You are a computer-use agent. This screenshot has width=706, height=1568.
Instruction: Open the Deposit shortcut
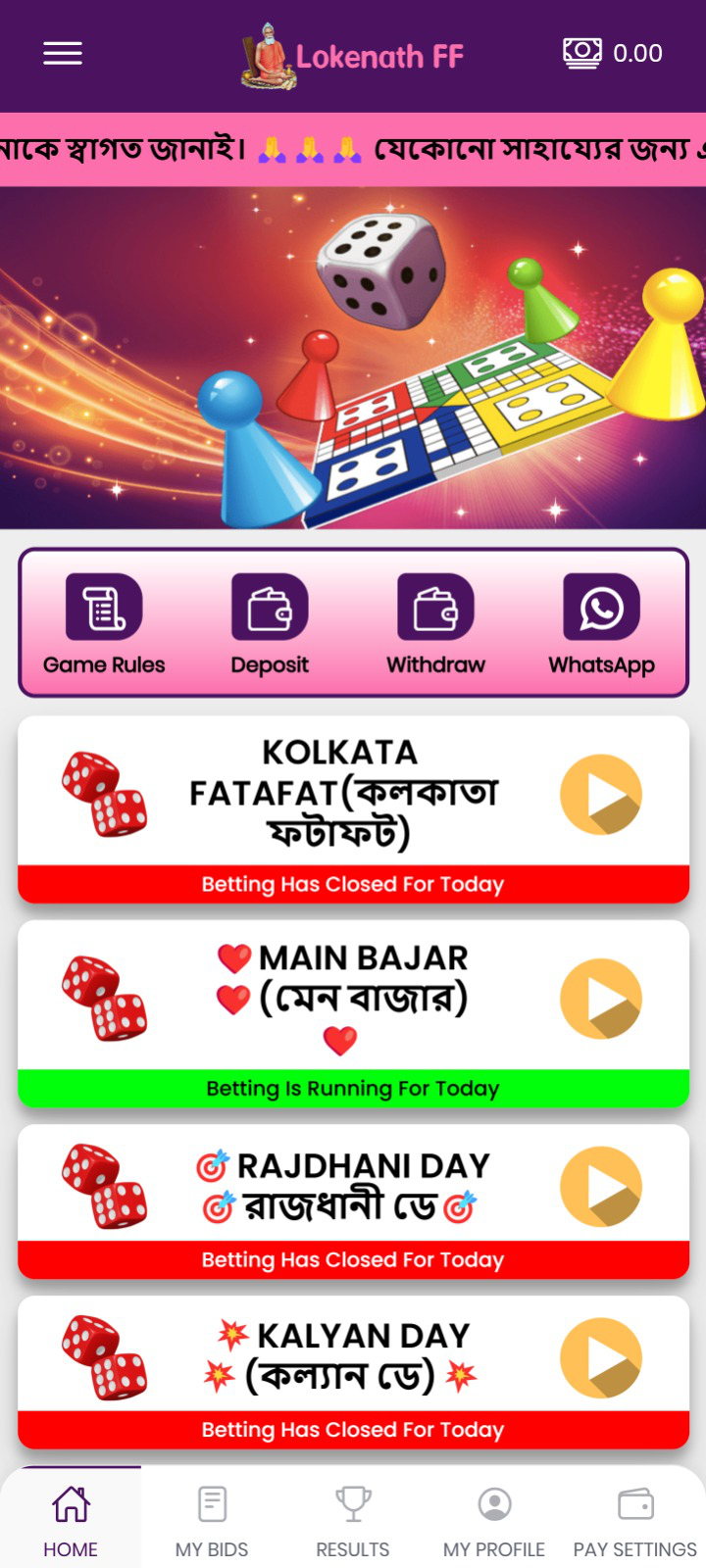click(270, 624)
